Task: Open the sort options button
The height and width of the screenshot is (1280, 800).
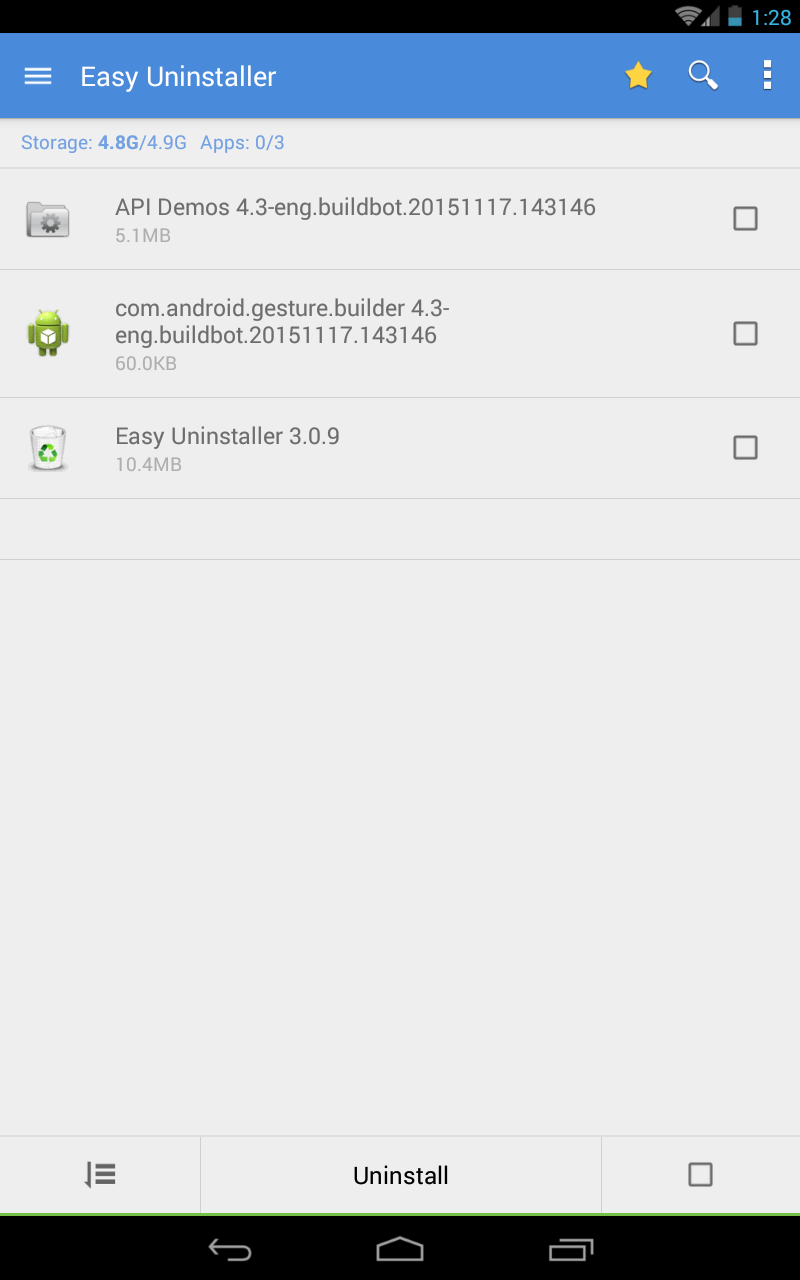Action: click(x=100, y=1175)
